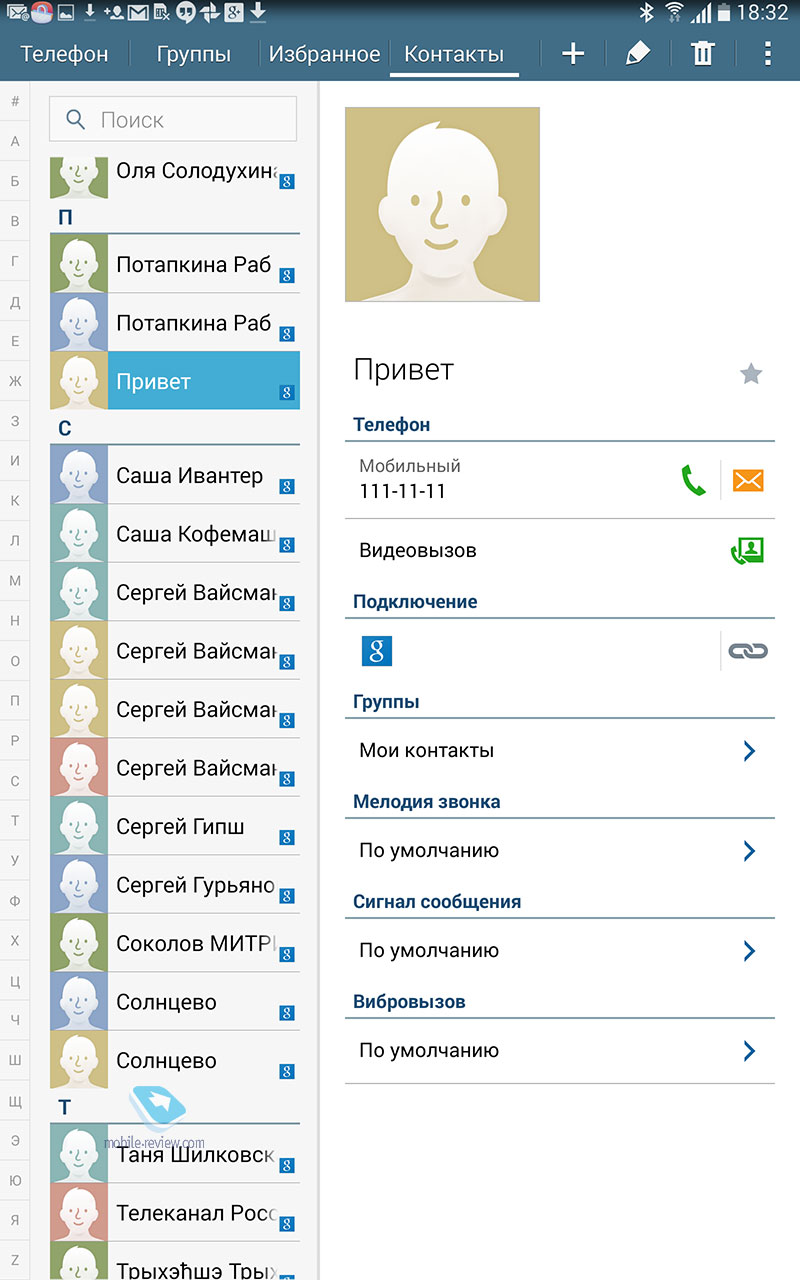Call mobile number 111-11-11
The height and width of the screenshot is (1280, 800).
pyautogui.click(x=693, y=480)
